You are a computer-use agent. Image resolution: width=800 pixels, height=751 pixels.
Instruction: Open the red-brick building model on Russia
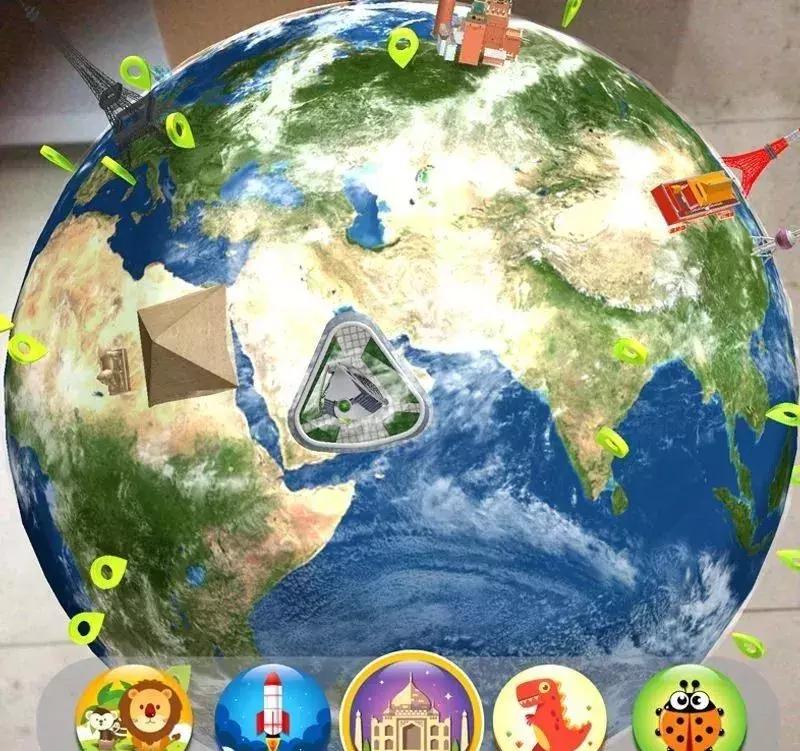478,35
